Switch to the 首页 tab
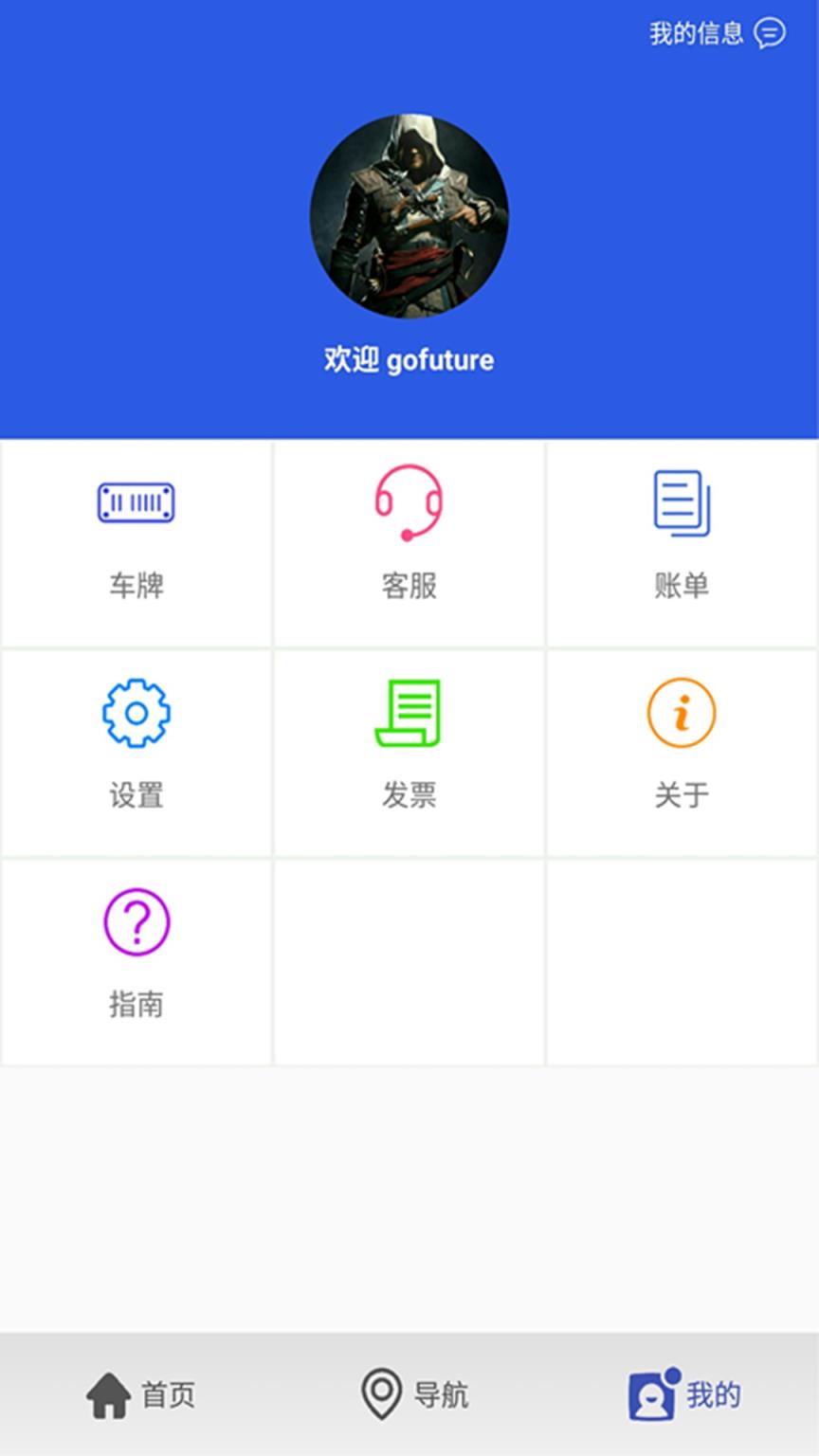Screen dimensions: 819x1456 (x=142, y=1394)
